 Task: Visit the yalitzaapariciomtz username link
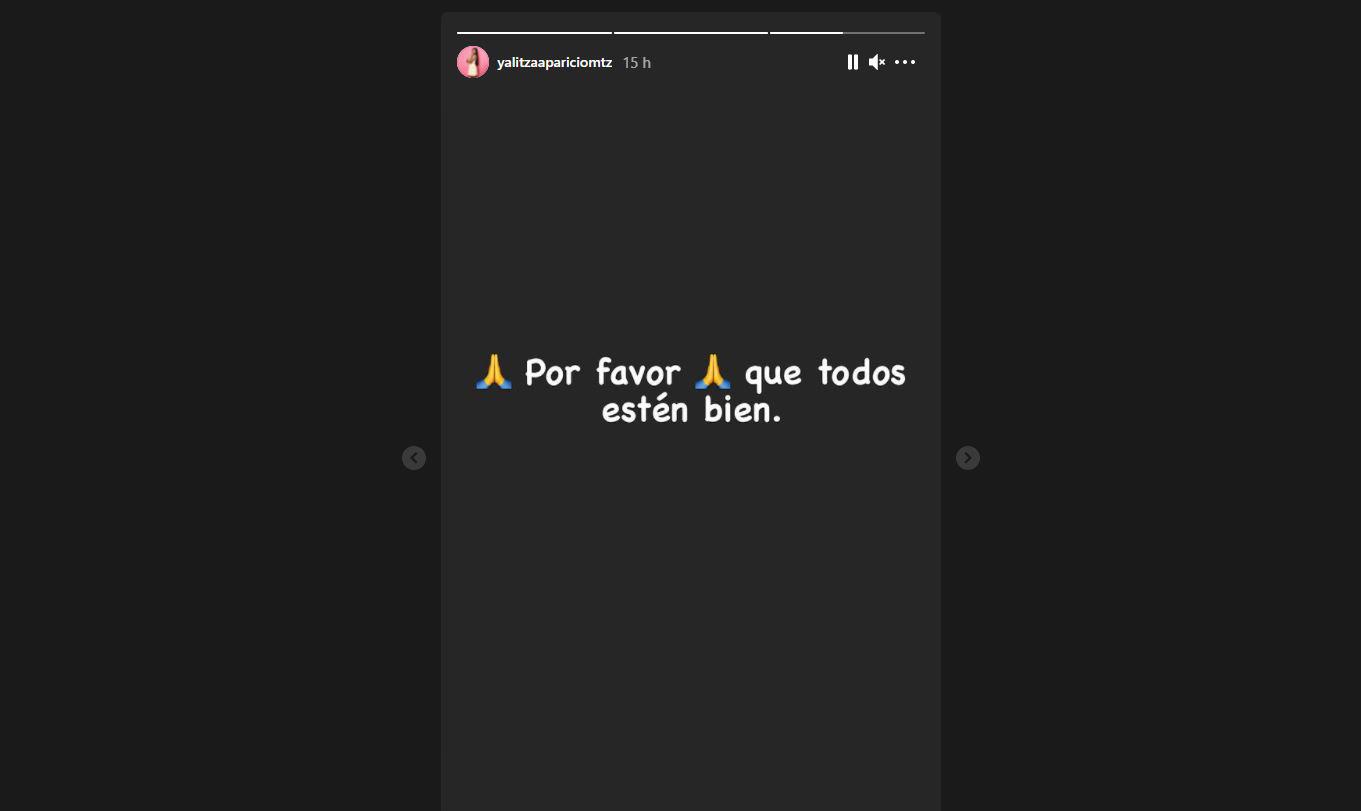(x=554, y=62)
